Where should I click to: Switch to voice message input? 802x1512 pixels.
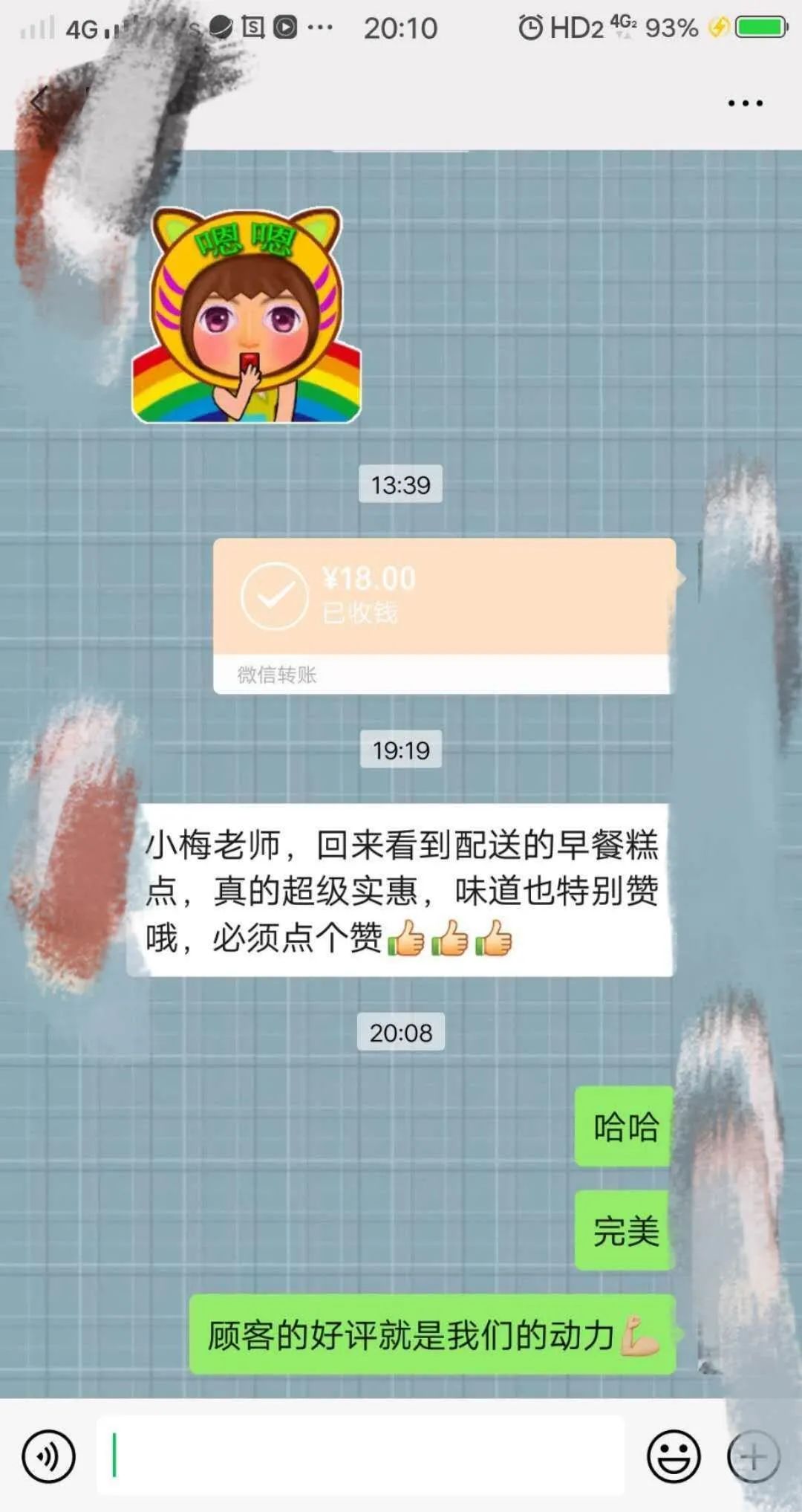pyautogui.click(x=49, y=1456)
